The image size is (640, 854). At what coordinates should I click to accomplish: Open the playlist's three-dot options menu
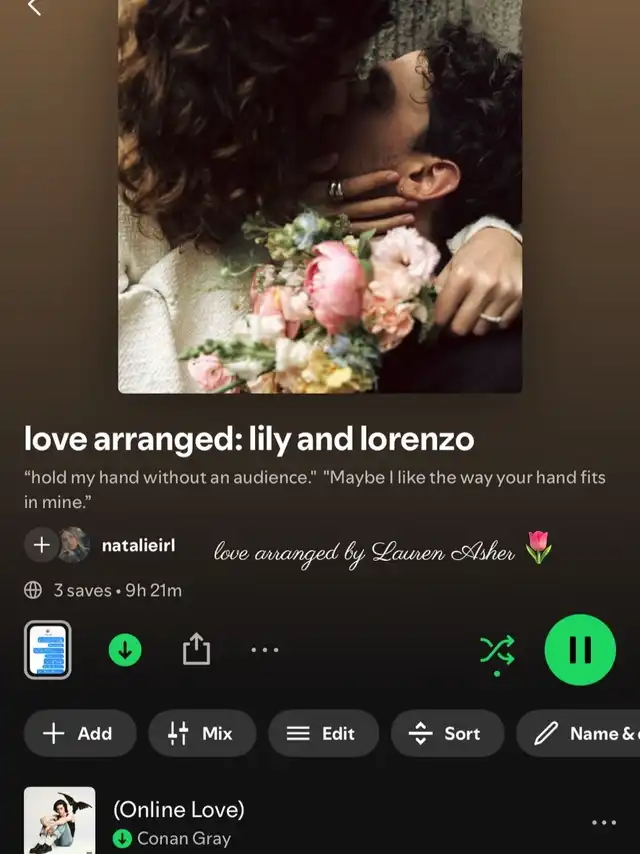click(x=265, y=651)
